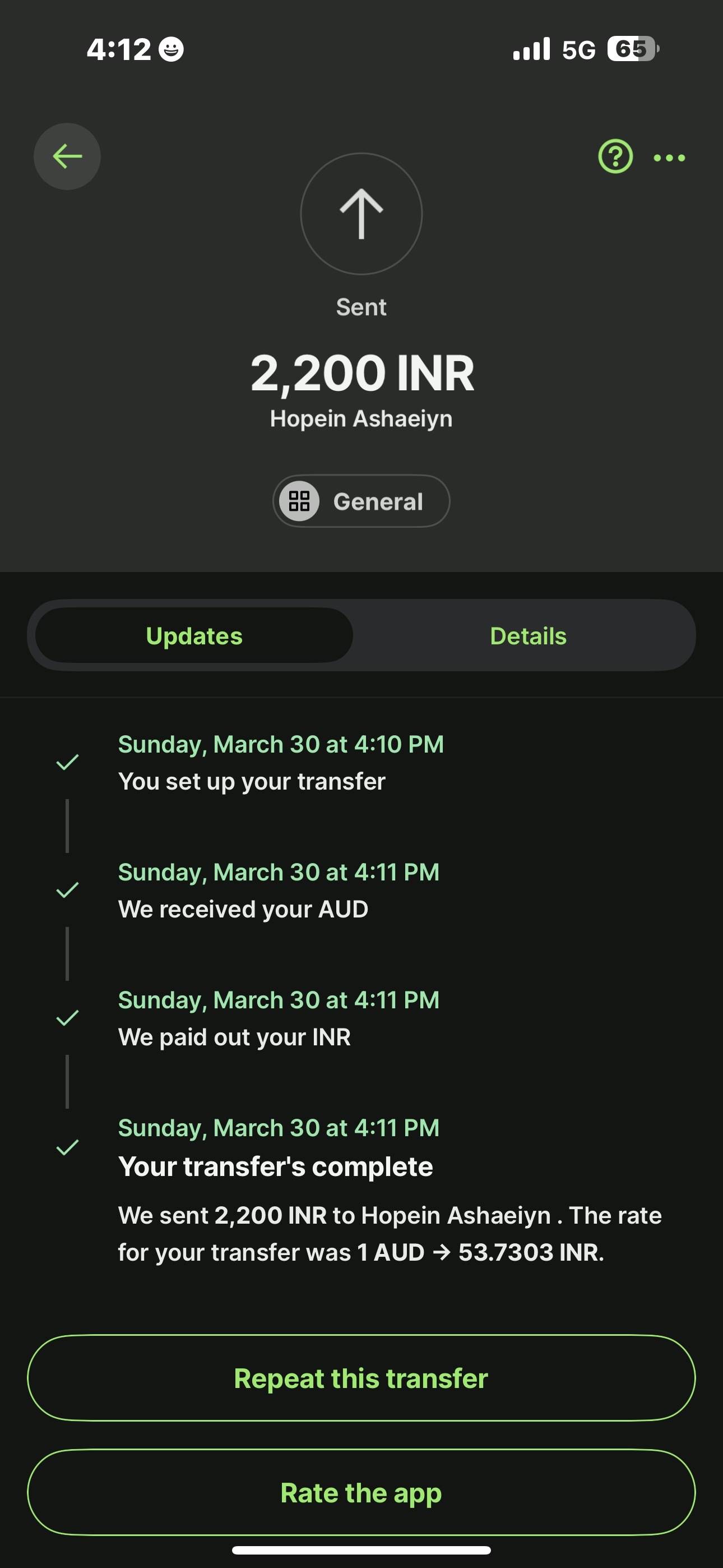Viewport: 723px width, 1568px height.
Task: Tap Rate the app button
Action: pos(361,1492)
